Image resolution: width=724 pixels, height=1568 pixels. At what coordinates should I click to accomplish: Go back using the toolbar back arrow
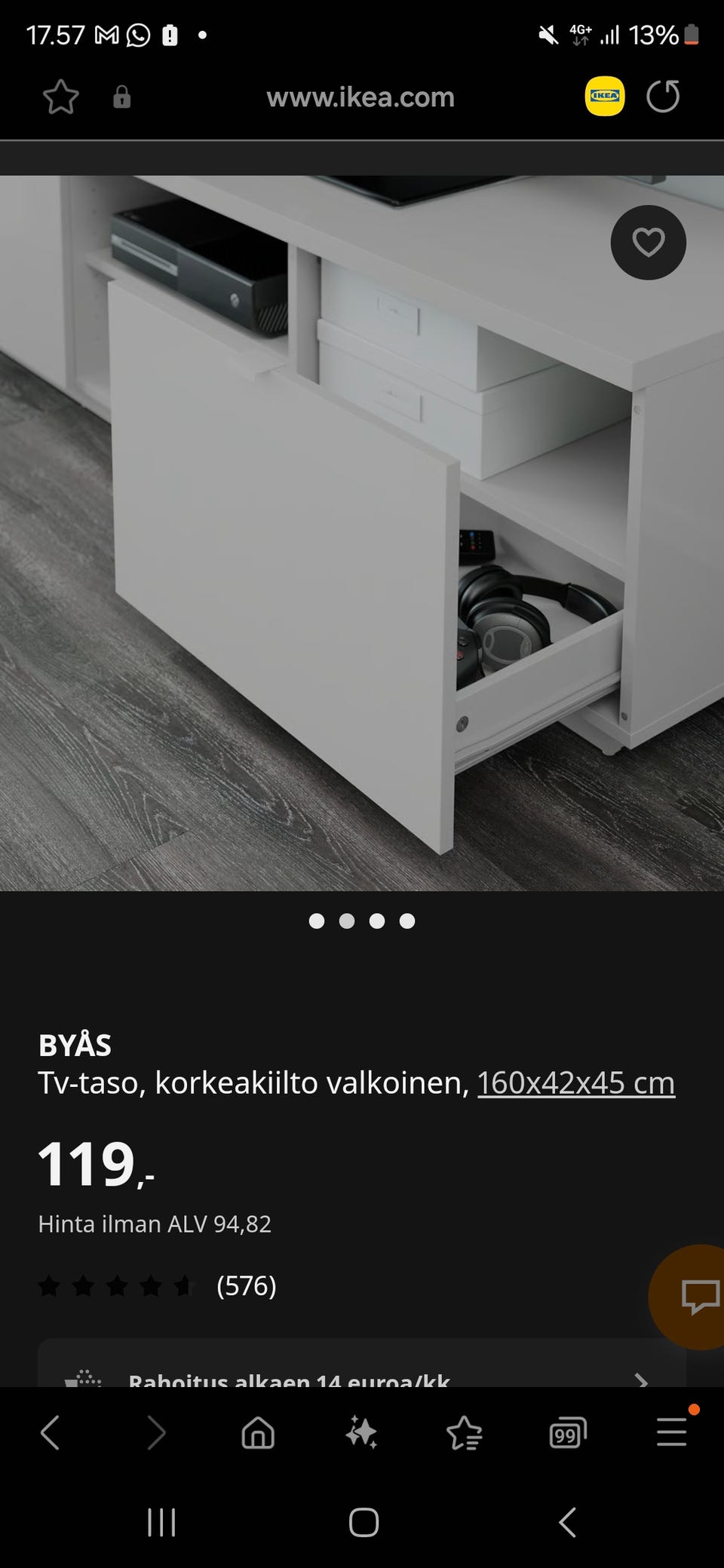[x=50, y=1432]
